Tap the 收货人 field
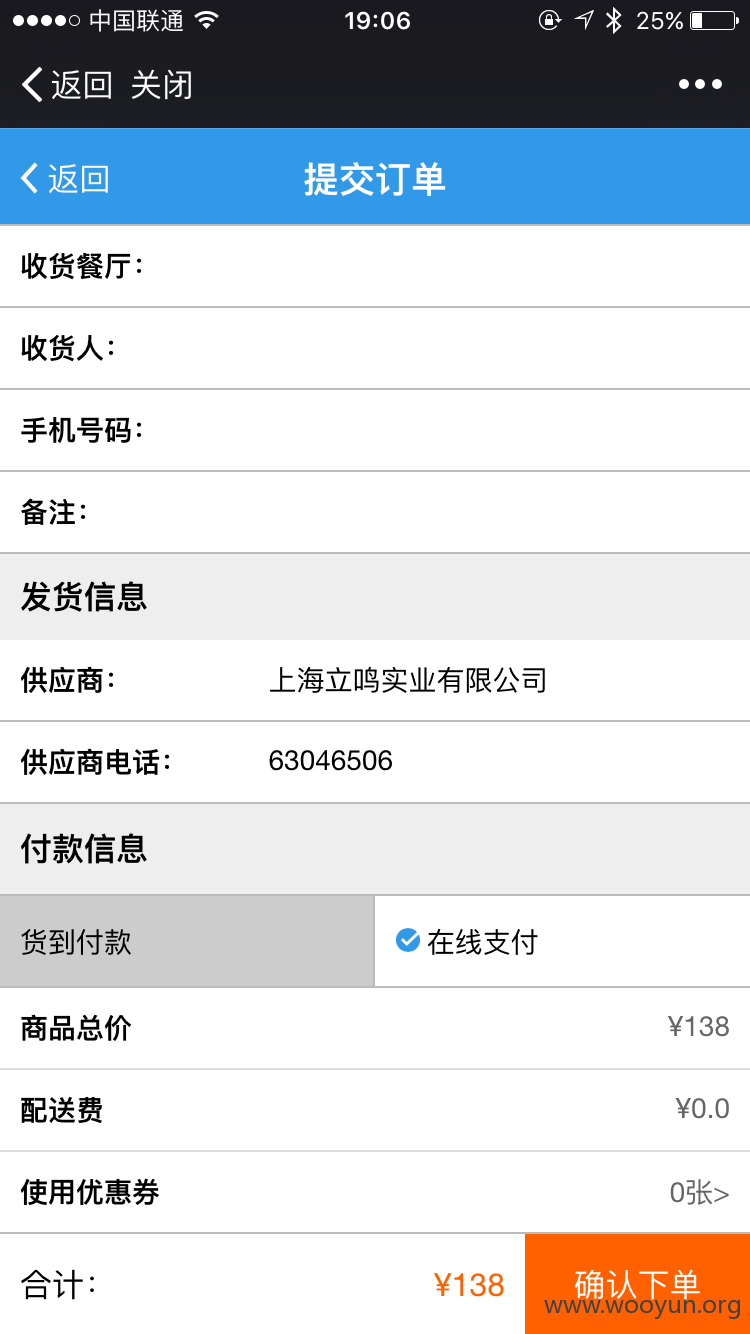 click(375, 348)
